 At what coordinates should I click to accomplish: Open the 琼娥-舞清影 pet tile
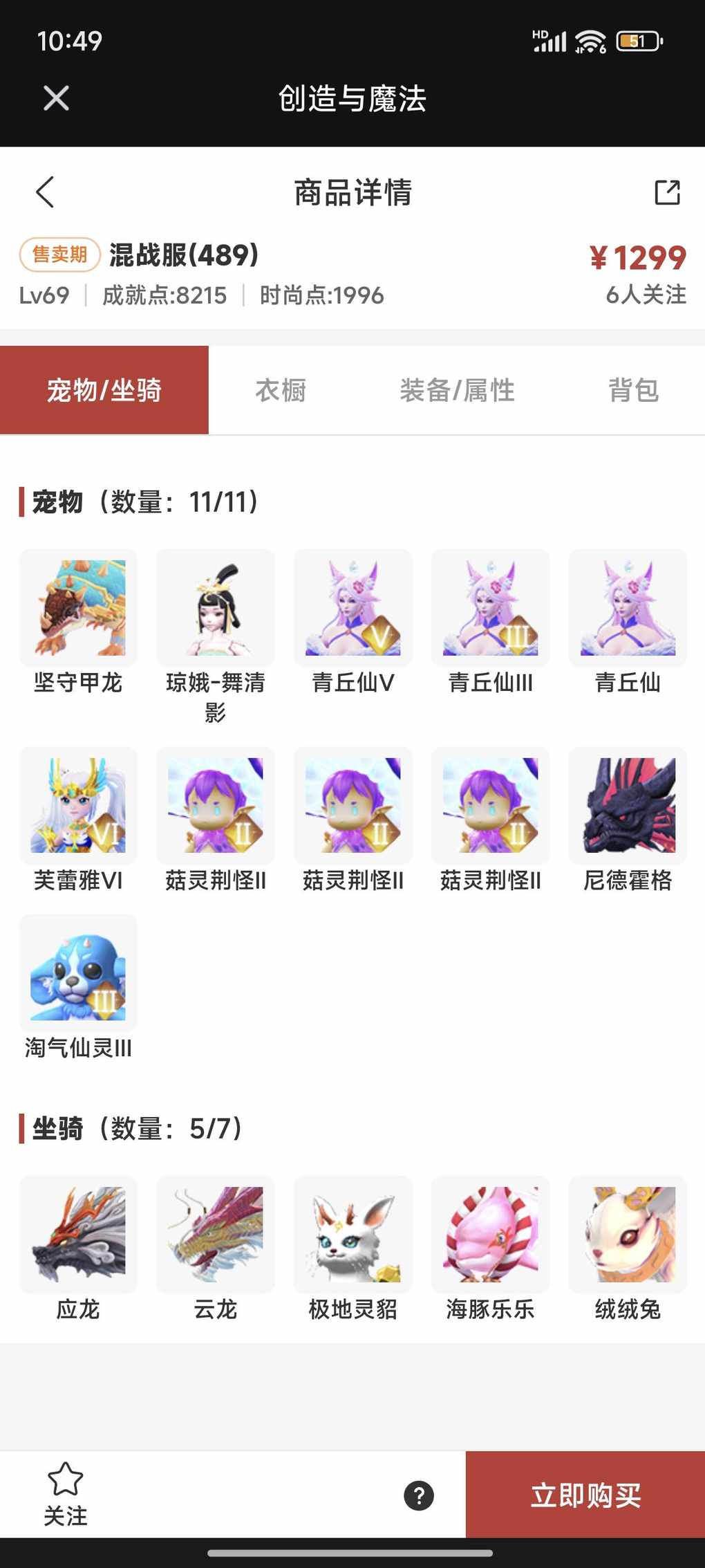point(216,608)
